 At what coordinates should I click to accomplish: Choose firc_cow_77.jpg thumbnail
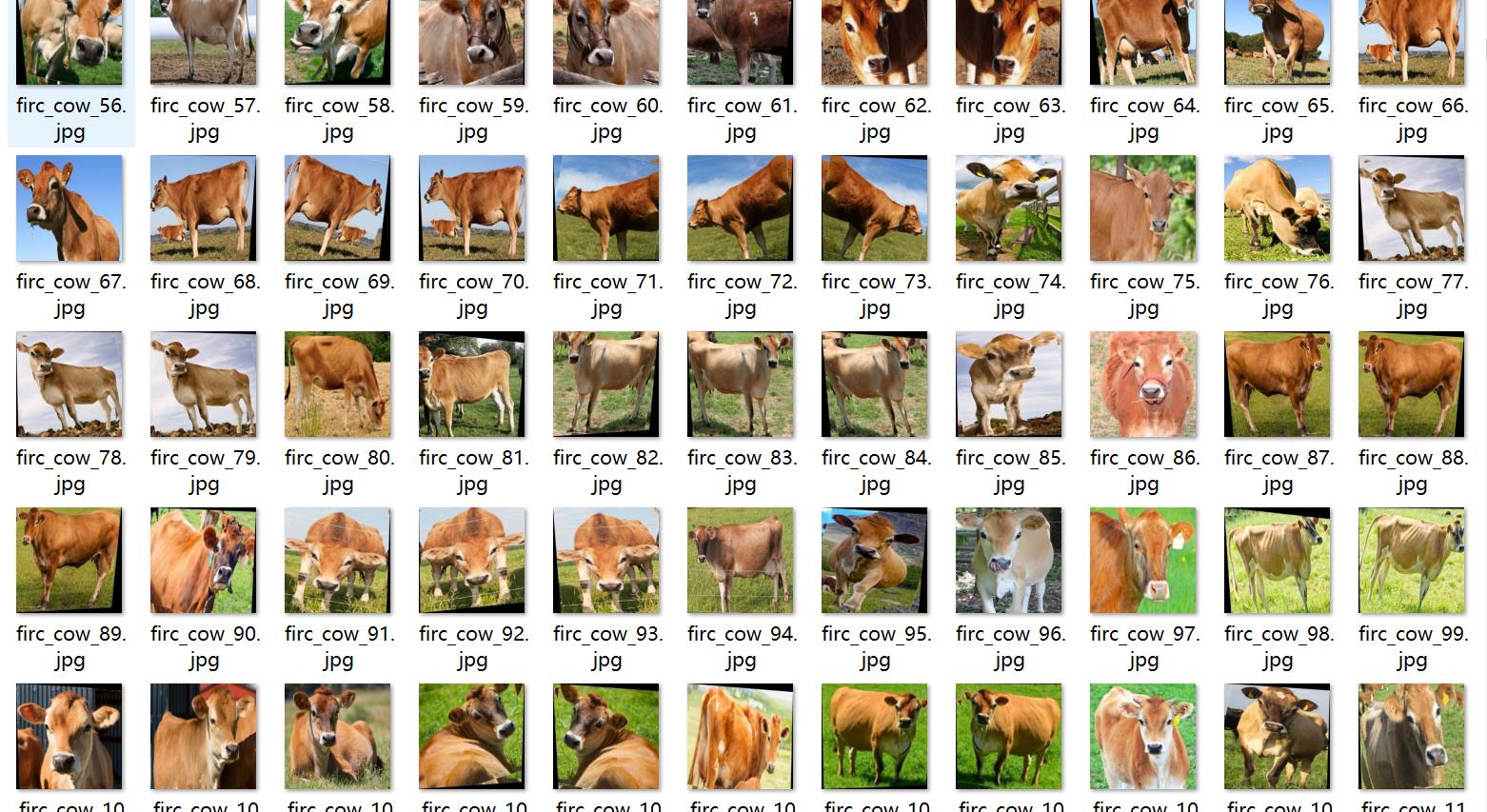click(1412, 208)
